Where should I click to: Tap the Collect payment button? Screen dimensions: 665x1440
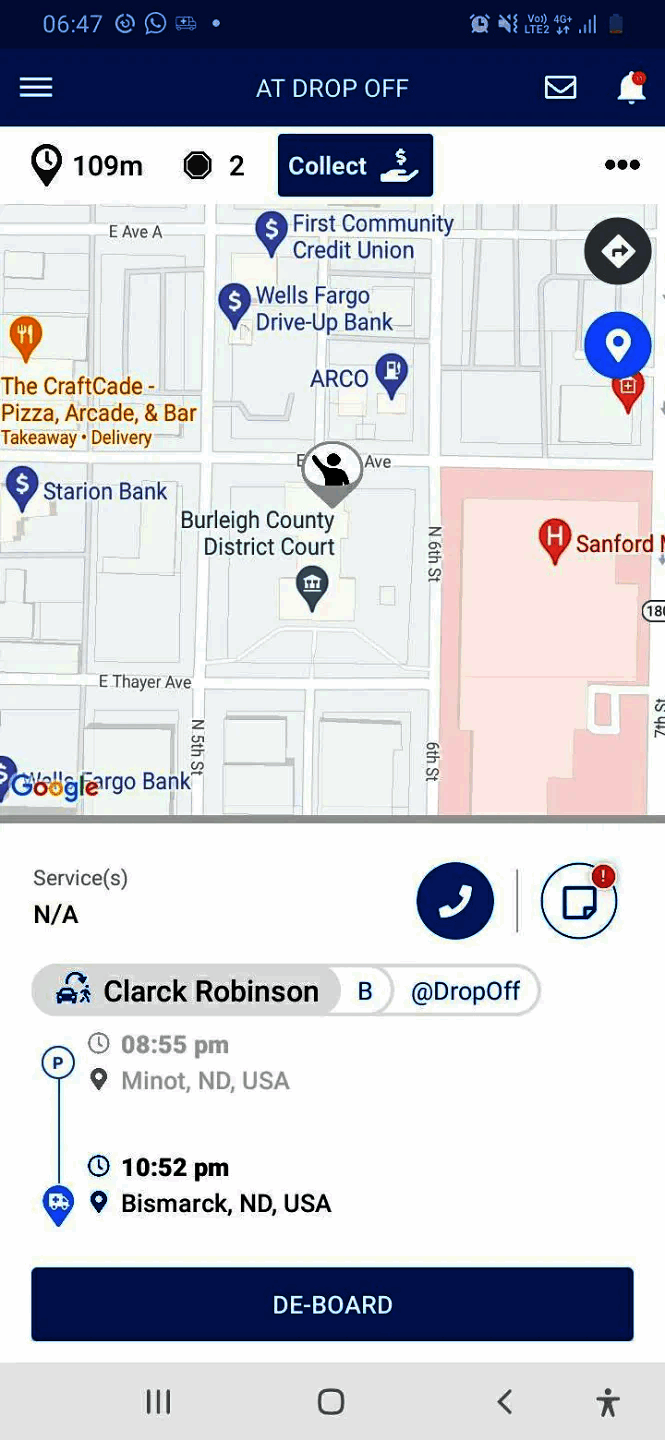pos(355,166)
